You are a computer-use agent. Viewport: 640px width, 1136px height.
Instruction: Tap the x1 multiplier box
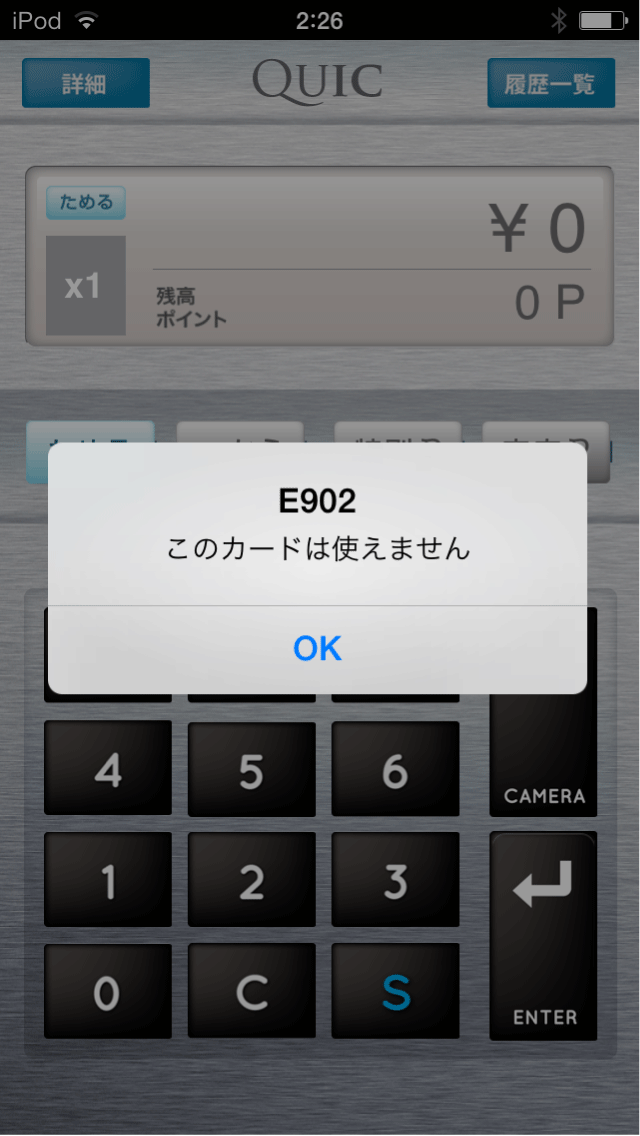click(86, 286)
